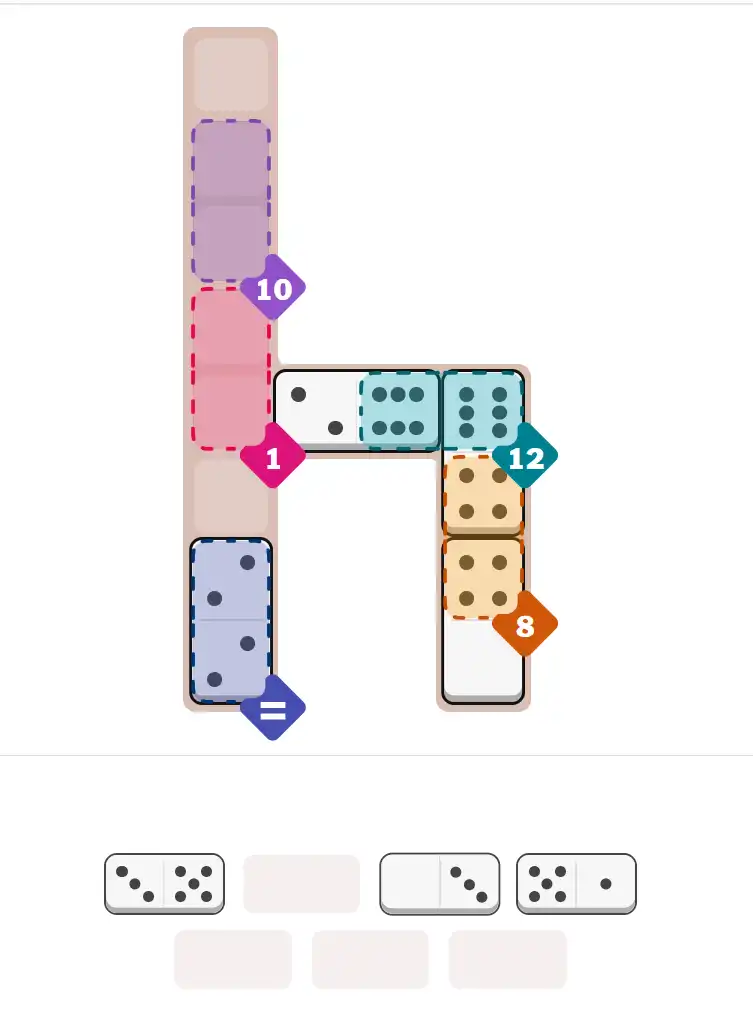Select the blank-3 domino in the tray

(x=440, y=884)
